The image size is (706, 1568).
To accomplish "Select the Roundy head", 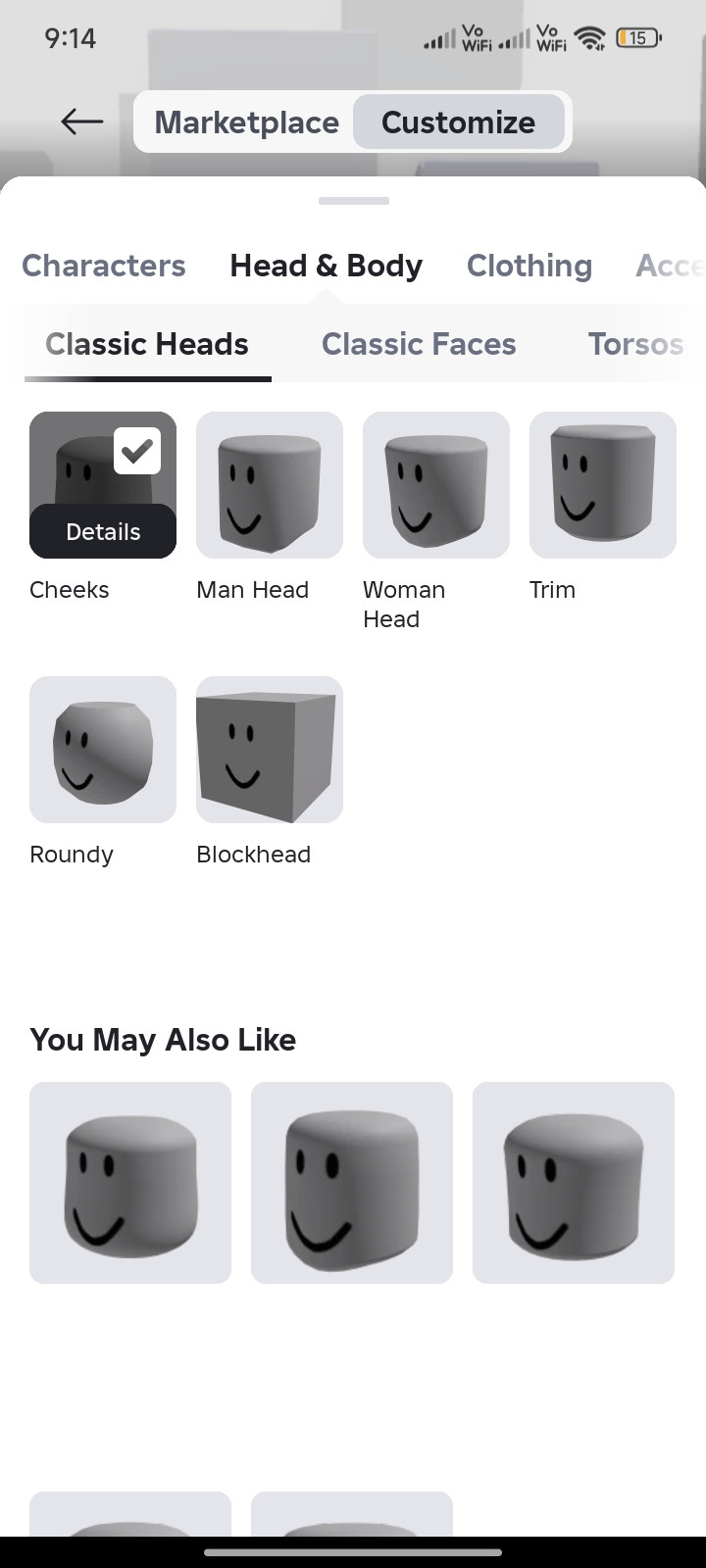I will click(x=103, y=750).
